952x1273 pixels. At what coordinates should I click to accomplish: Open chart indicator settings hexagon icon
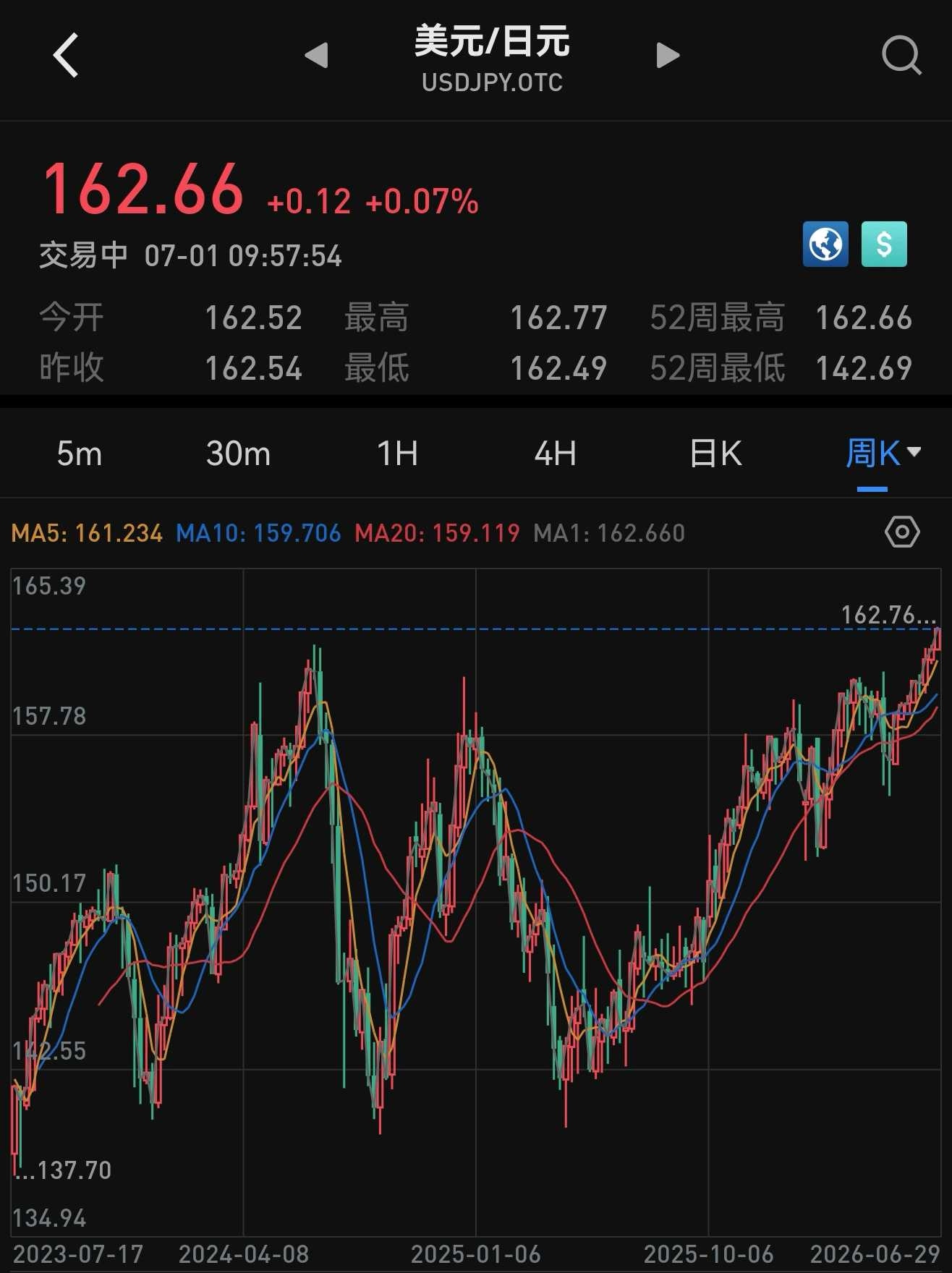click(x=902, y=532)
